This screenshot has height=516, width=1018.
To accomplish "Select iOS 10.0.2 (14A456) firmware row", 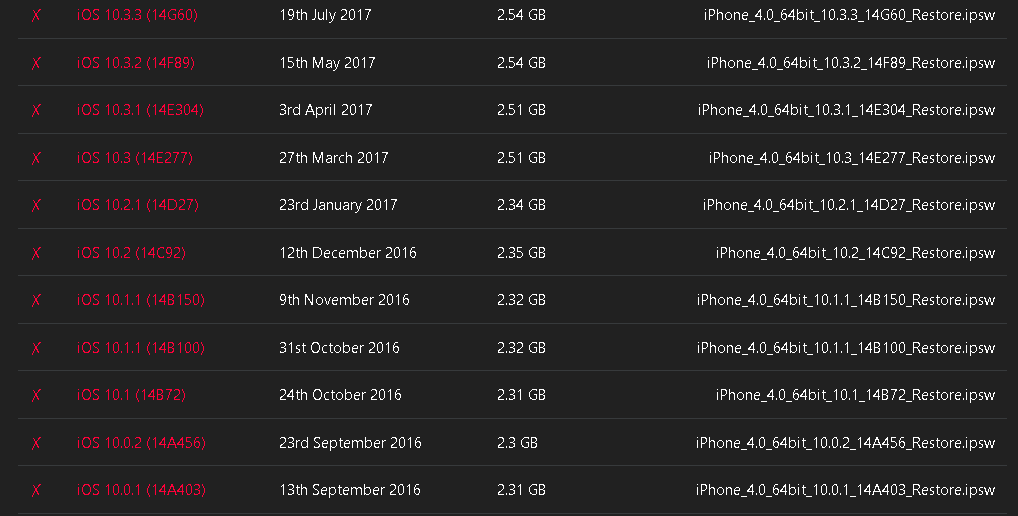I will point(141,443).
